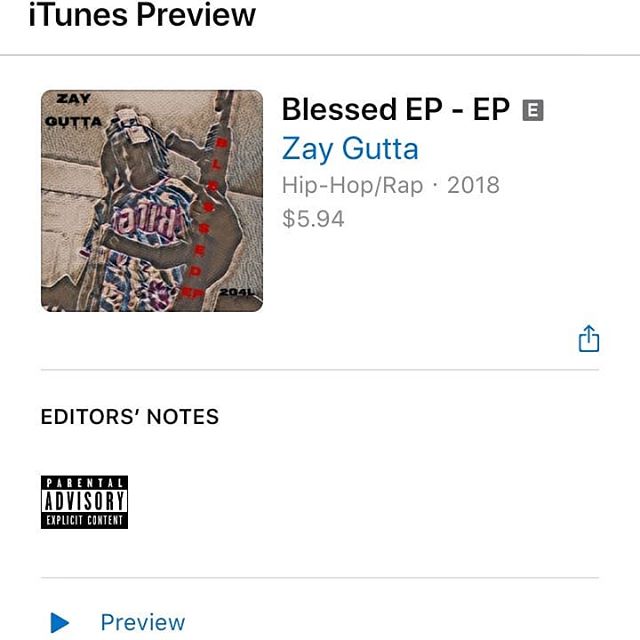The image size is (640, 640).
Task: Play the album preview
Action: [60, 622]
